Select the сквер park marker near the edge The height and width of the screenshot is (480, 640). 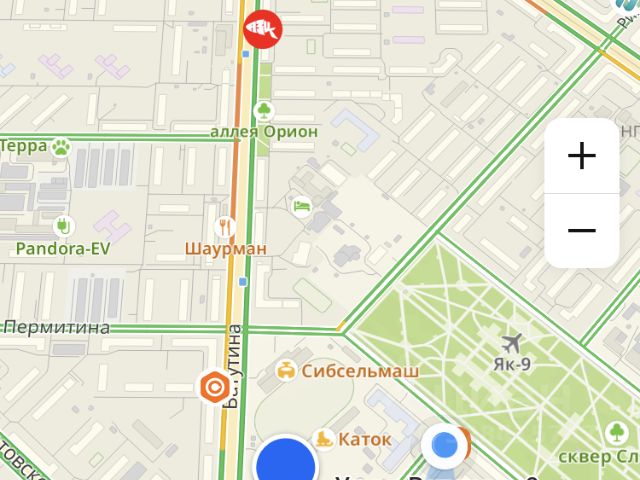point(616,434)
